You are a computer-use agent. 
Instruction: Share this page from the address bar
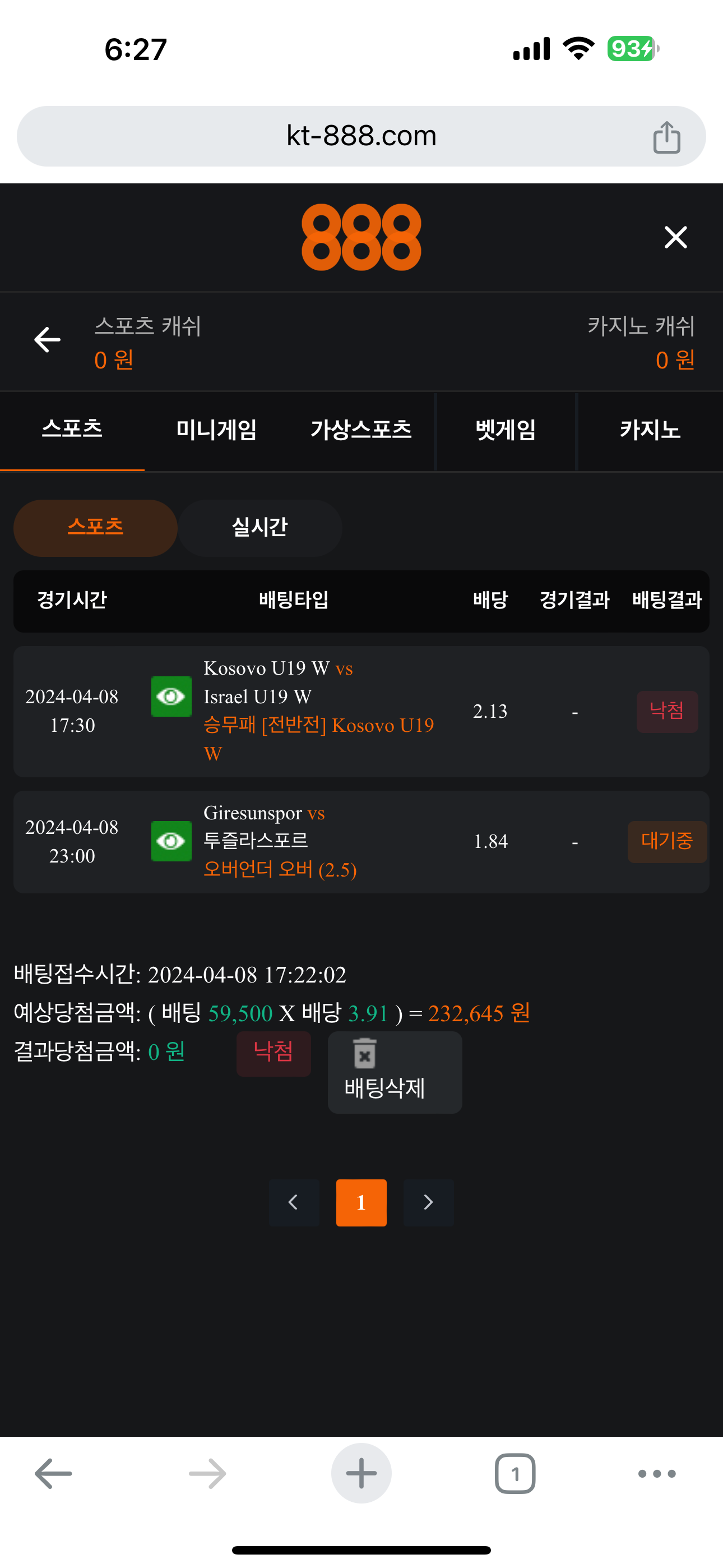(x=666, y=136)
